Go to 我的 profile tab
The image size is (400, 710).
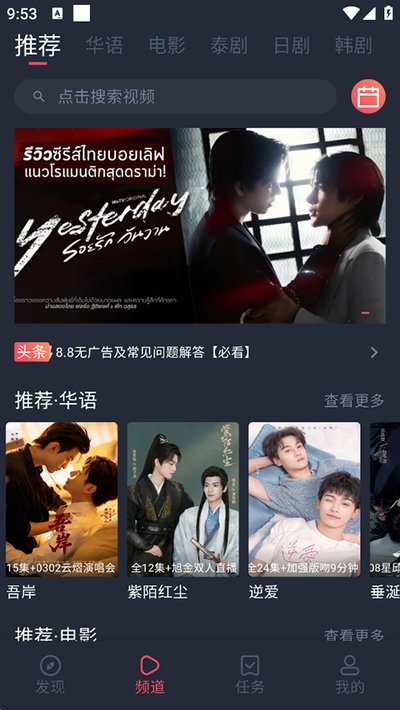pyautogui.click(x=349, y=675)
